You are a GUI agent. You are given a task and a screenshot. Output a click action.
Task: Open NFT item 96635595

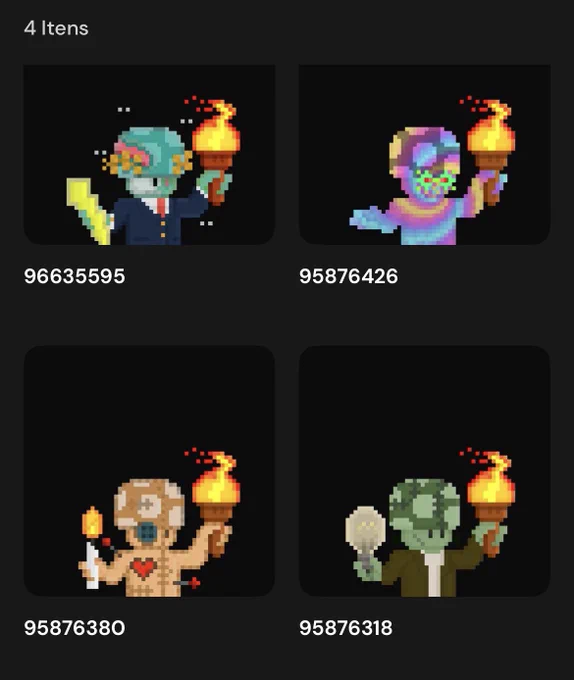149,155
